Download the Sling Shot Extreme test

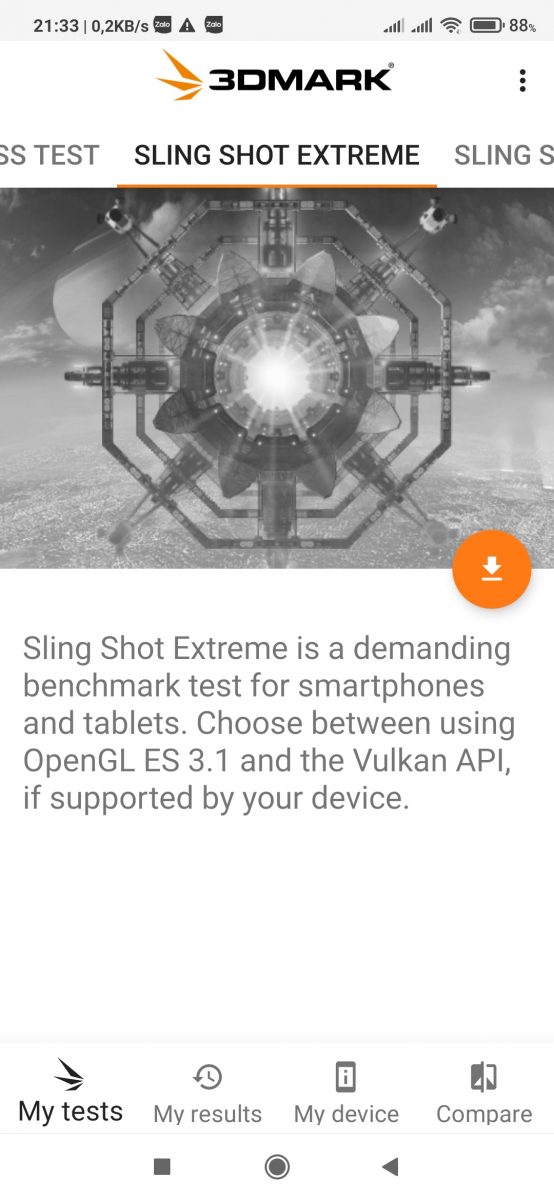coord(491,569)
